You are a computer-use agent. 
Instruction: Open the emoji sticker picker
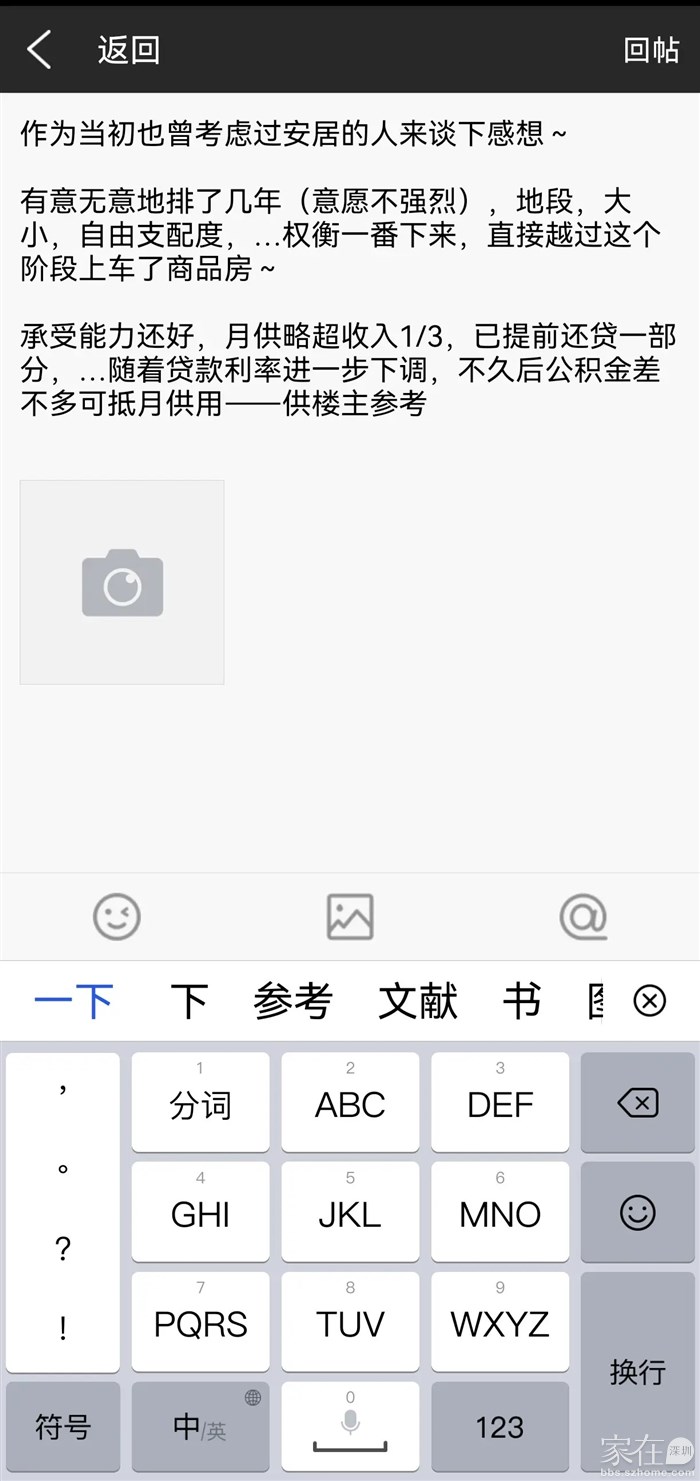(117, 916)
